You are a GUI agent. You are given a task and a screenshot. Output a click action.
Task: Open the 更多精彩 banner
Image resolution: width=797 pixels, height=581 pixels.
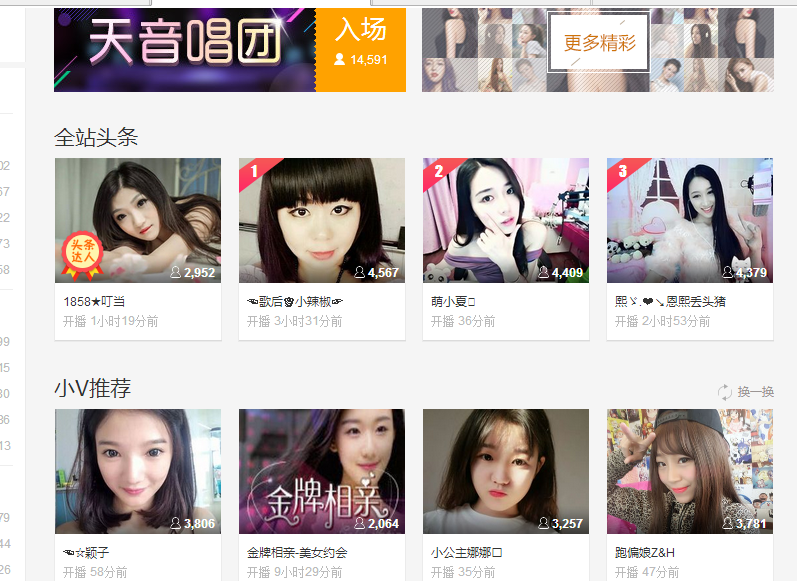pos(598,43)
